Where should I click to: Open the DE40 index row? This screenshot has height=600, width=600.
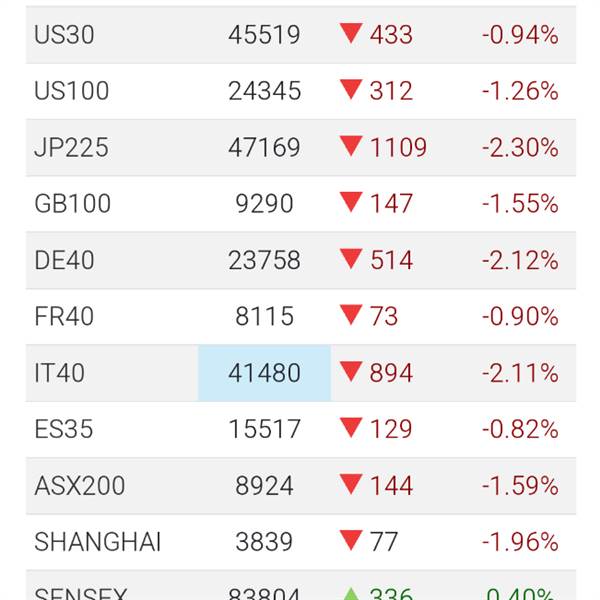pos(301,260)
